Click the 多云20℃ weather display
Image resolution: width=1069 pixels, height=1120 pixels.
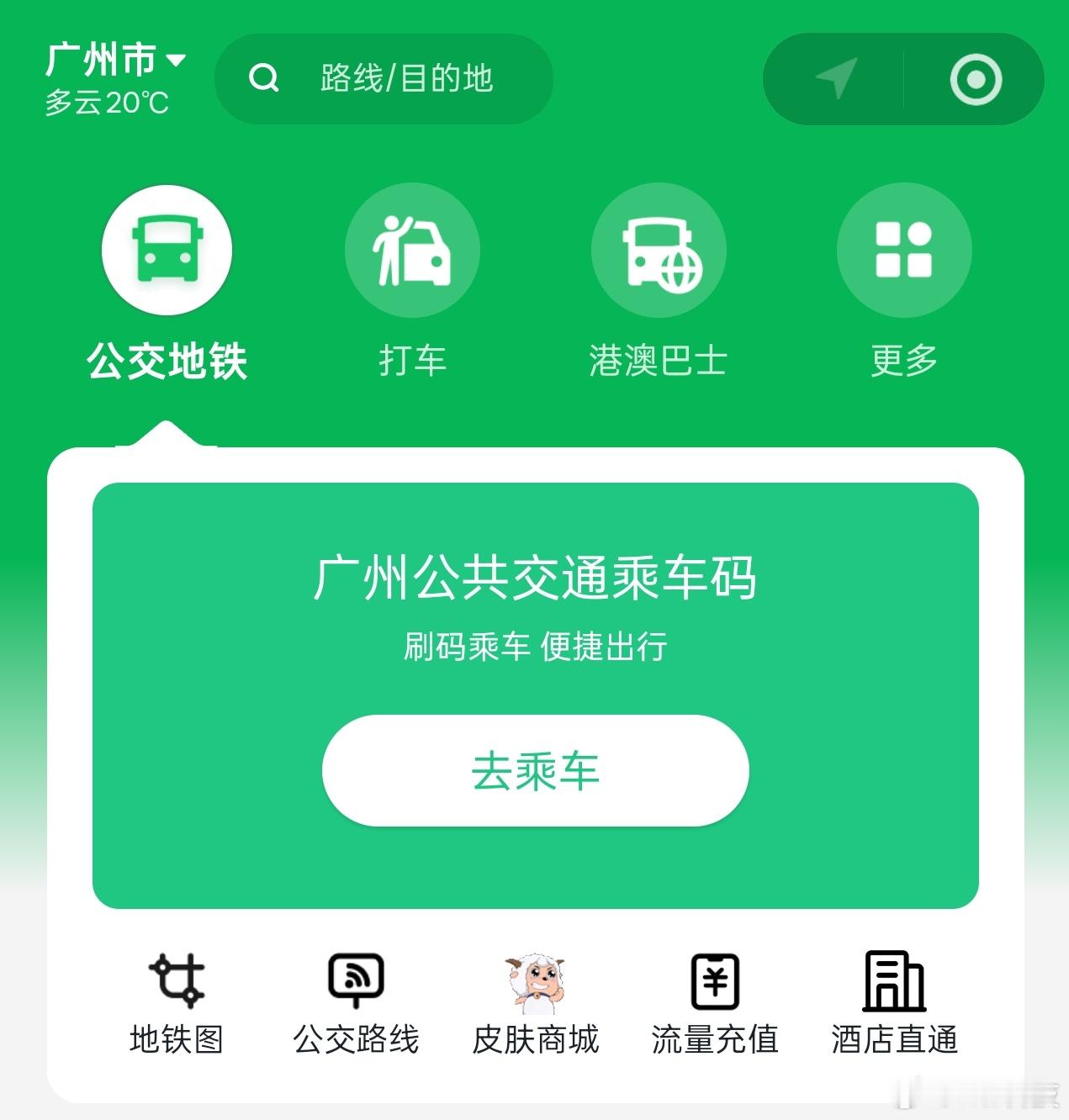[106, 105]
